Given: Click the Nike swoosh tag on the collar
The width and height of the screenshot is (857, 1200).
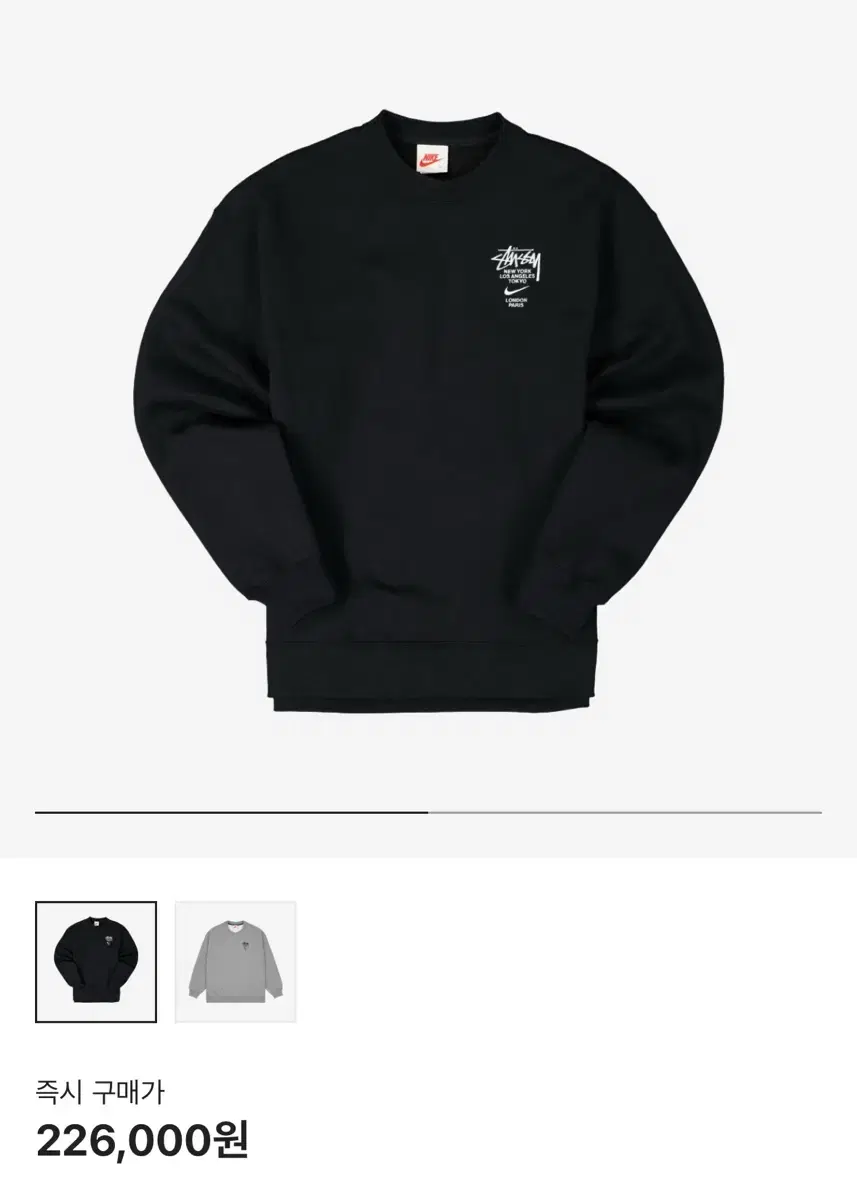Looking at the screenshot, I should 432,160.
